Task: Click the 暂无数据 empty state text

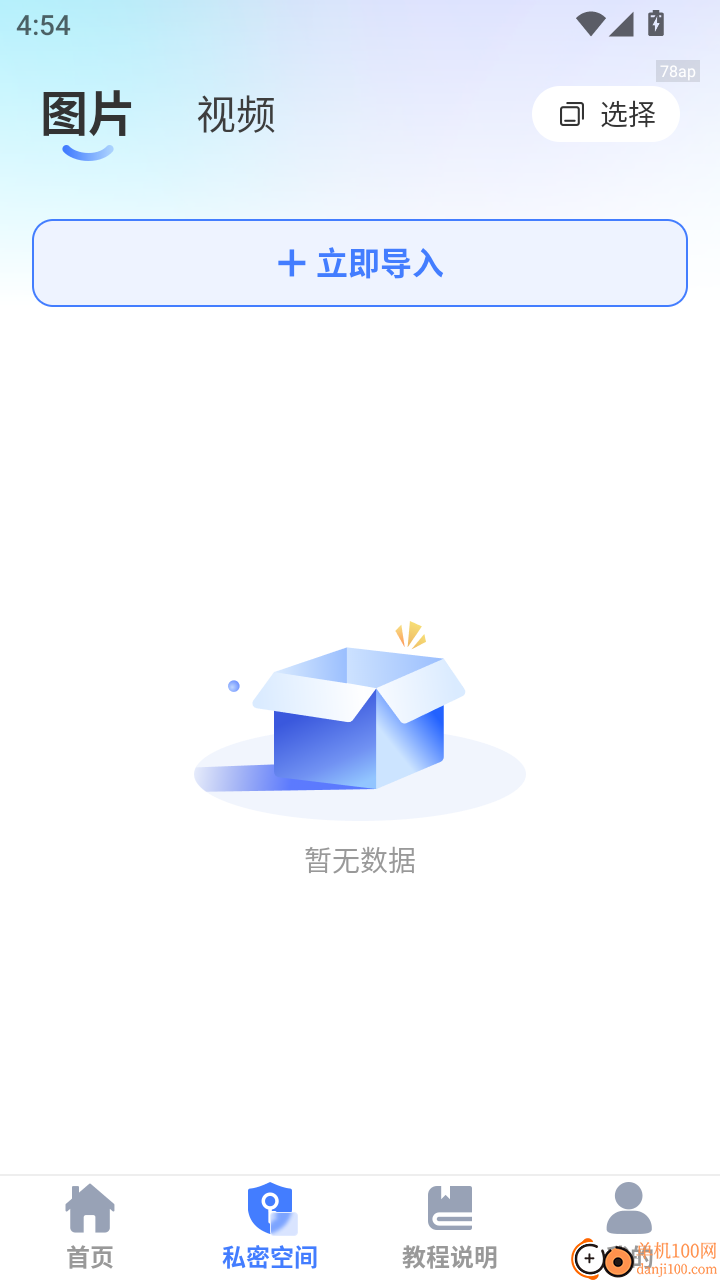Action: pyautogui.click(x=360, y=861)
